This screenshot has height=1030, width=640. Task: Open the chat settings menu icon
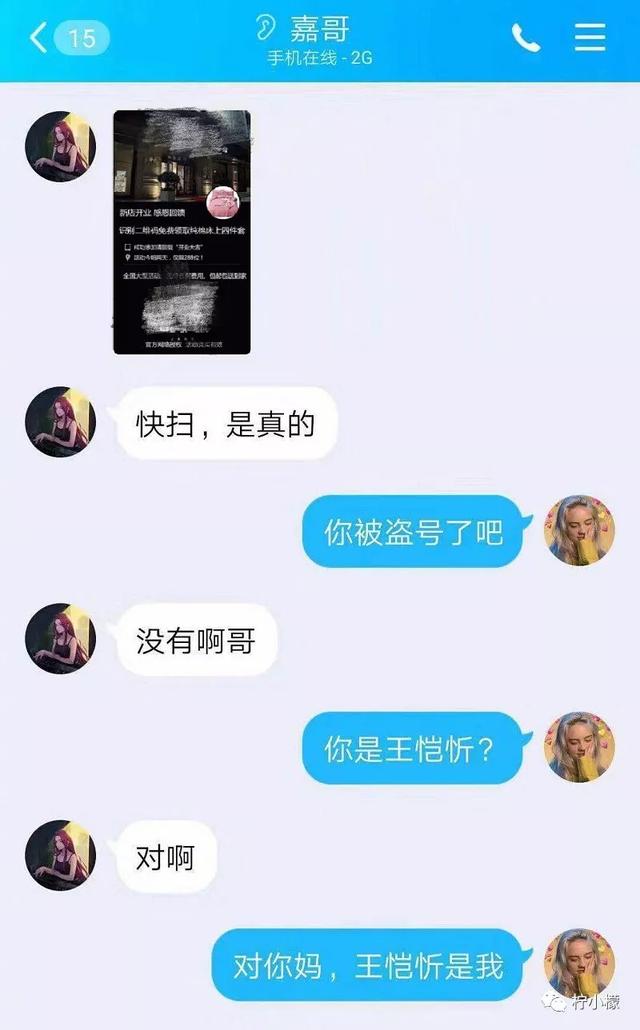click(x=589, y=37)
